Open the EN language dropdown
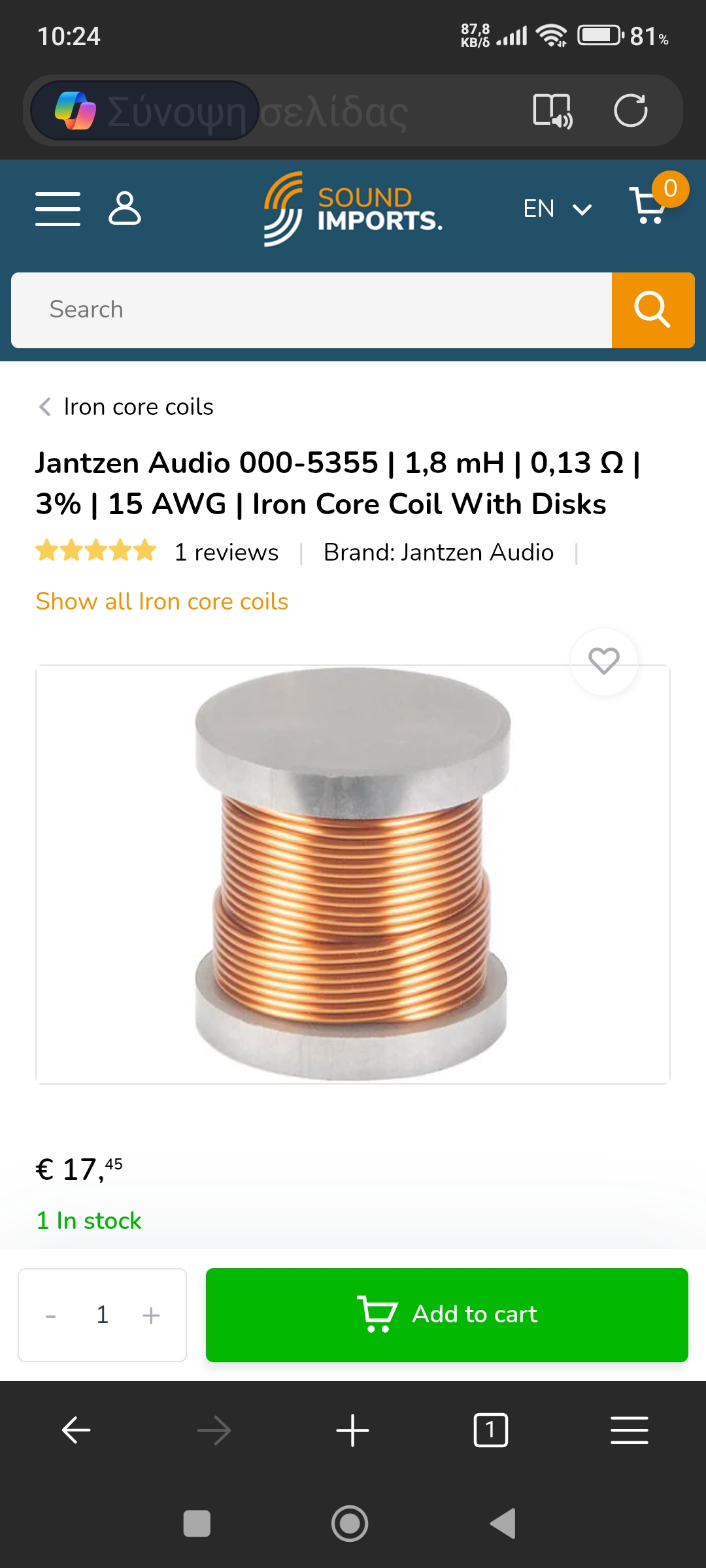This screenshot has width=706, height=1568. (x=557, y=209)
